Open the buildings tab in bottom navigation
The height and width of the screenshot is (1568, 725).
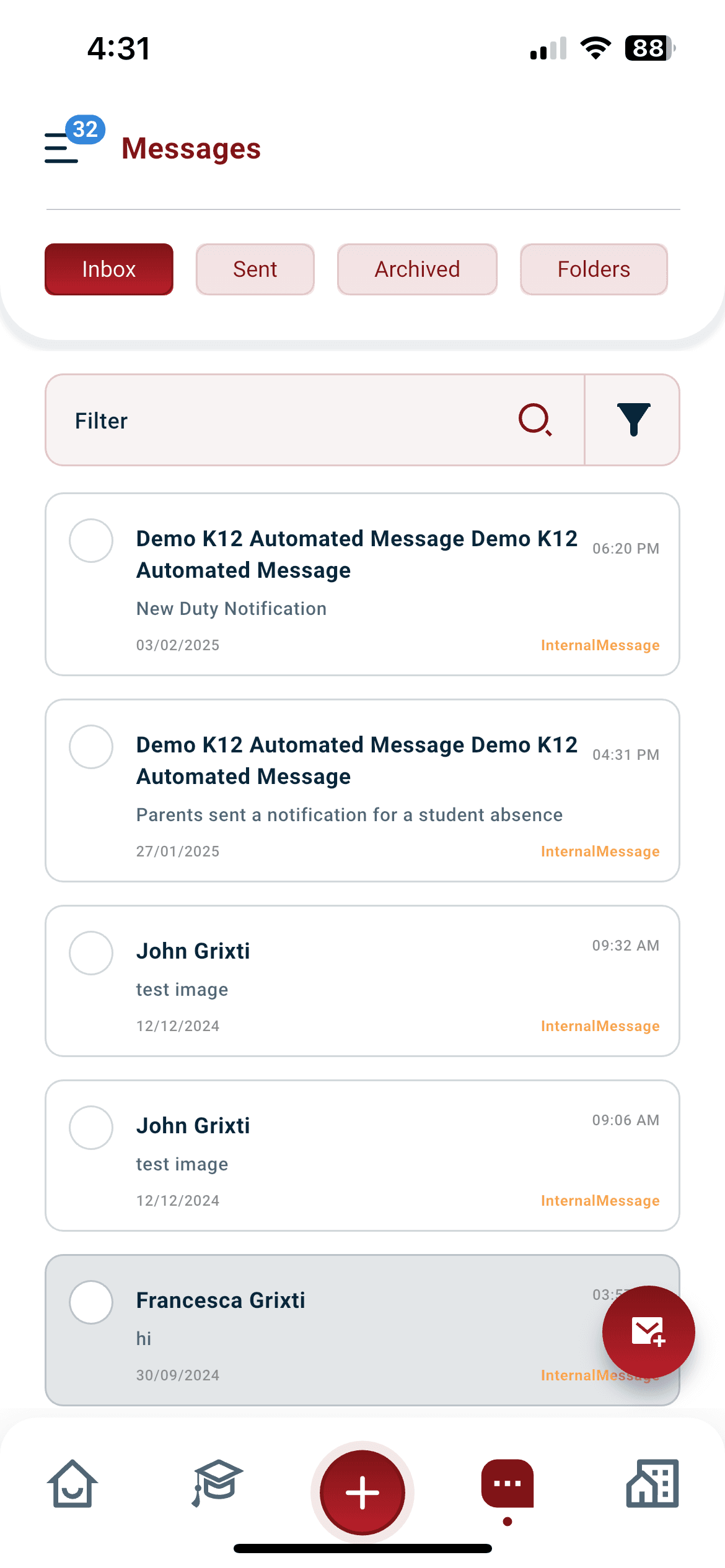(x=652, y=1484)
